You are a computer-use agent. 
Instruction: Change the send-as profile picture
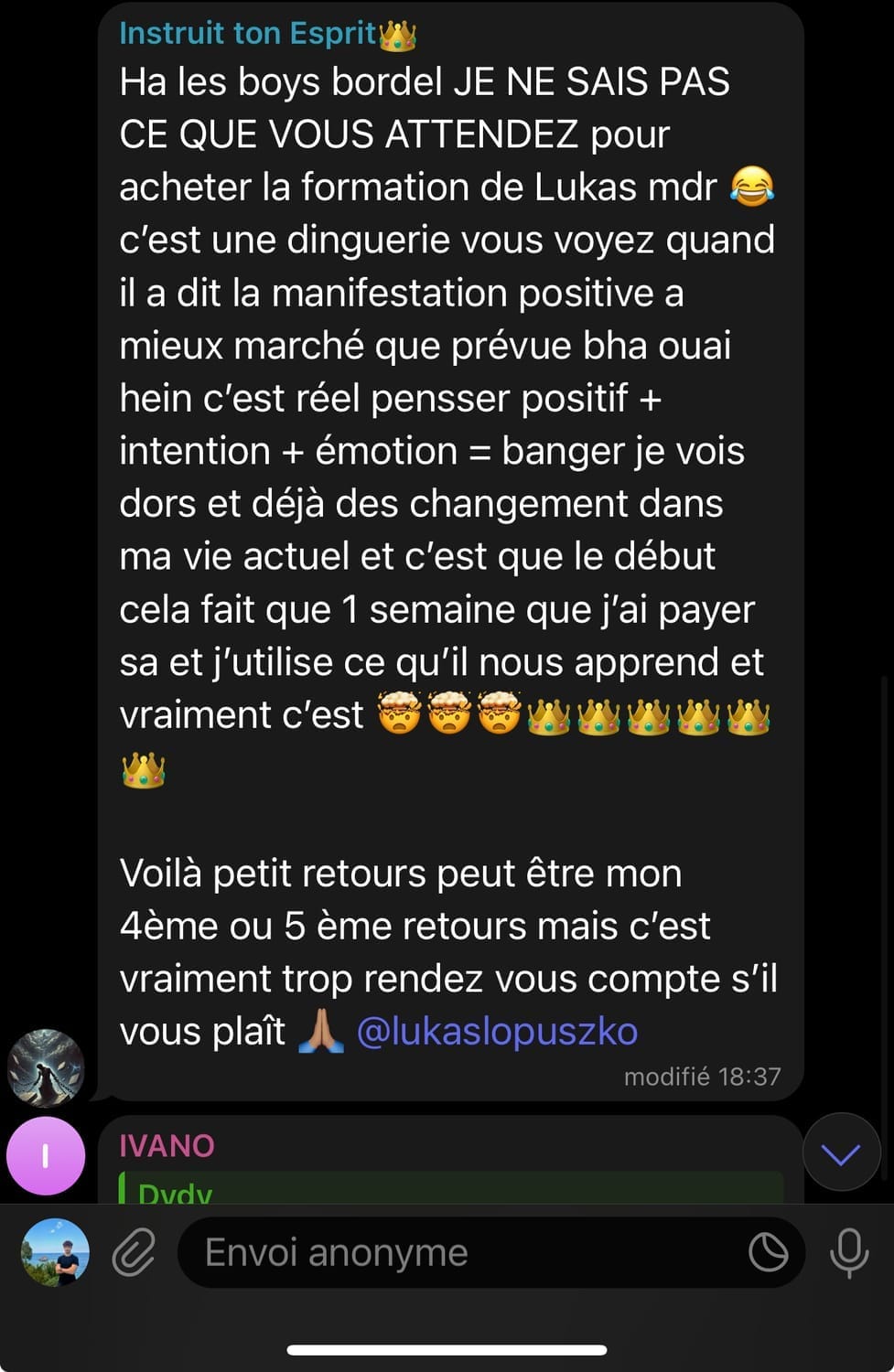[x=56, y=1252]
